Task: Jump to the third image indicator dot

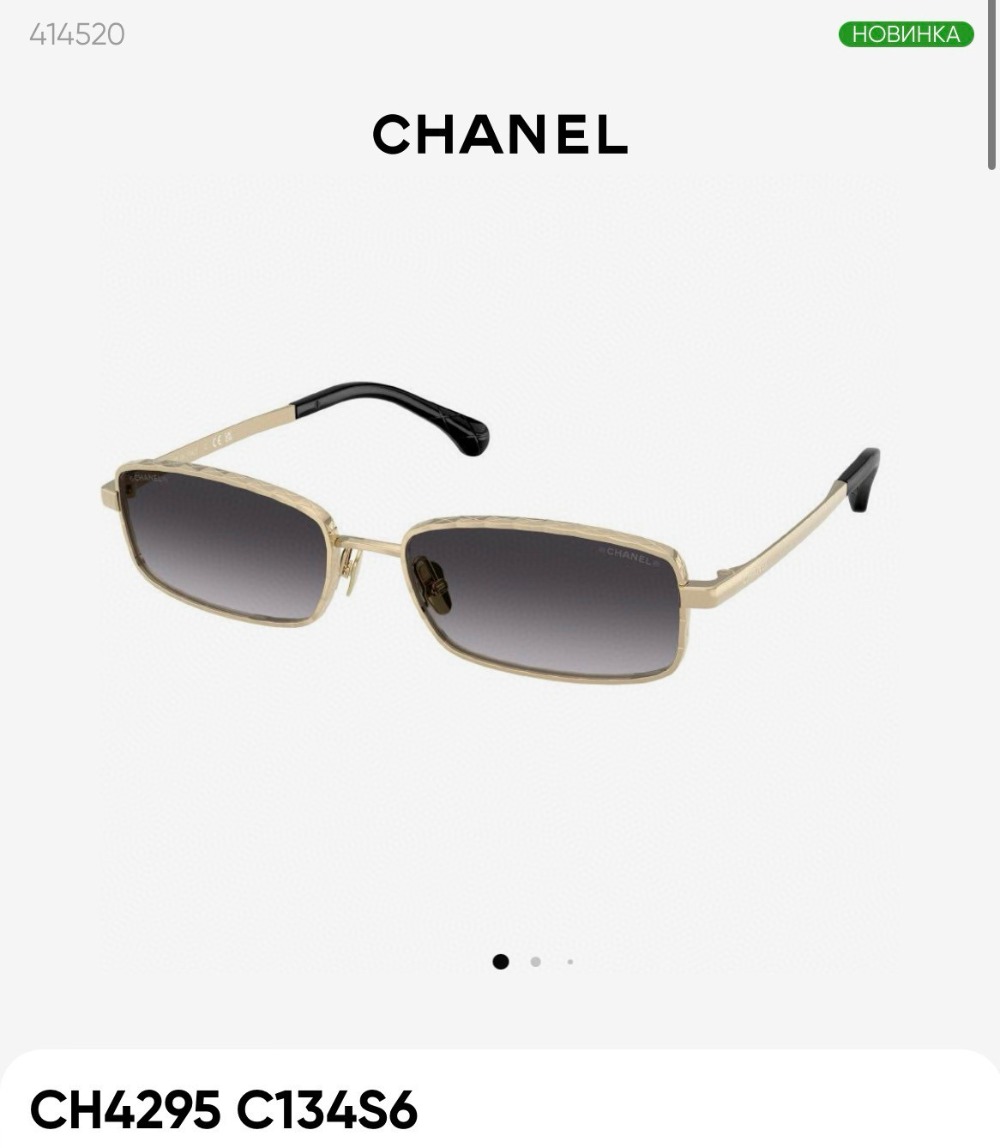Action: coord(570,962)
